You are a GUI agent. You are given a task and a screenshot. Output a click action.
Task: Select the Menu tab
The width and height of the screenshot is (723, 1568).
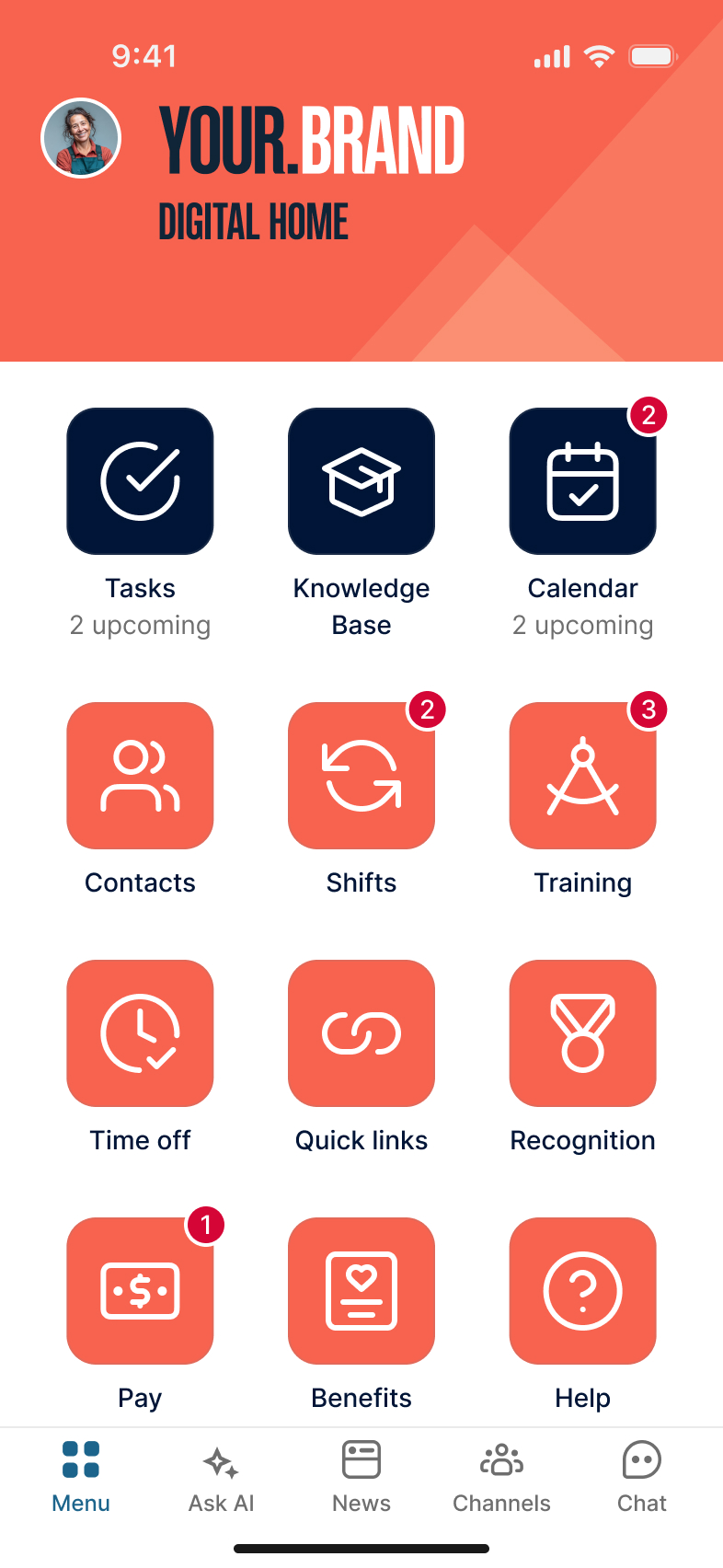81,1478
